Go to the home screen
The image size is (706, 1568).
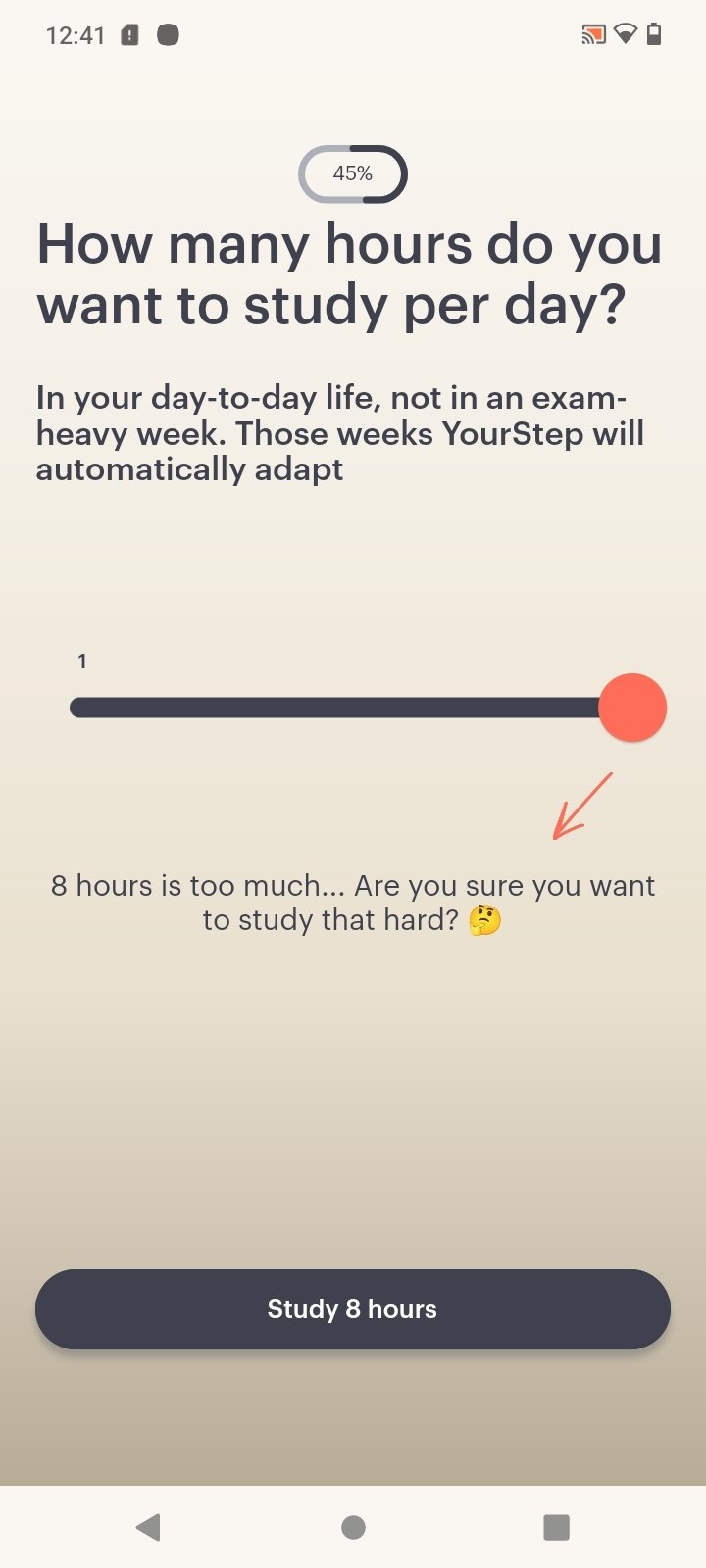pyautogui.click(x=353, y=1527)
